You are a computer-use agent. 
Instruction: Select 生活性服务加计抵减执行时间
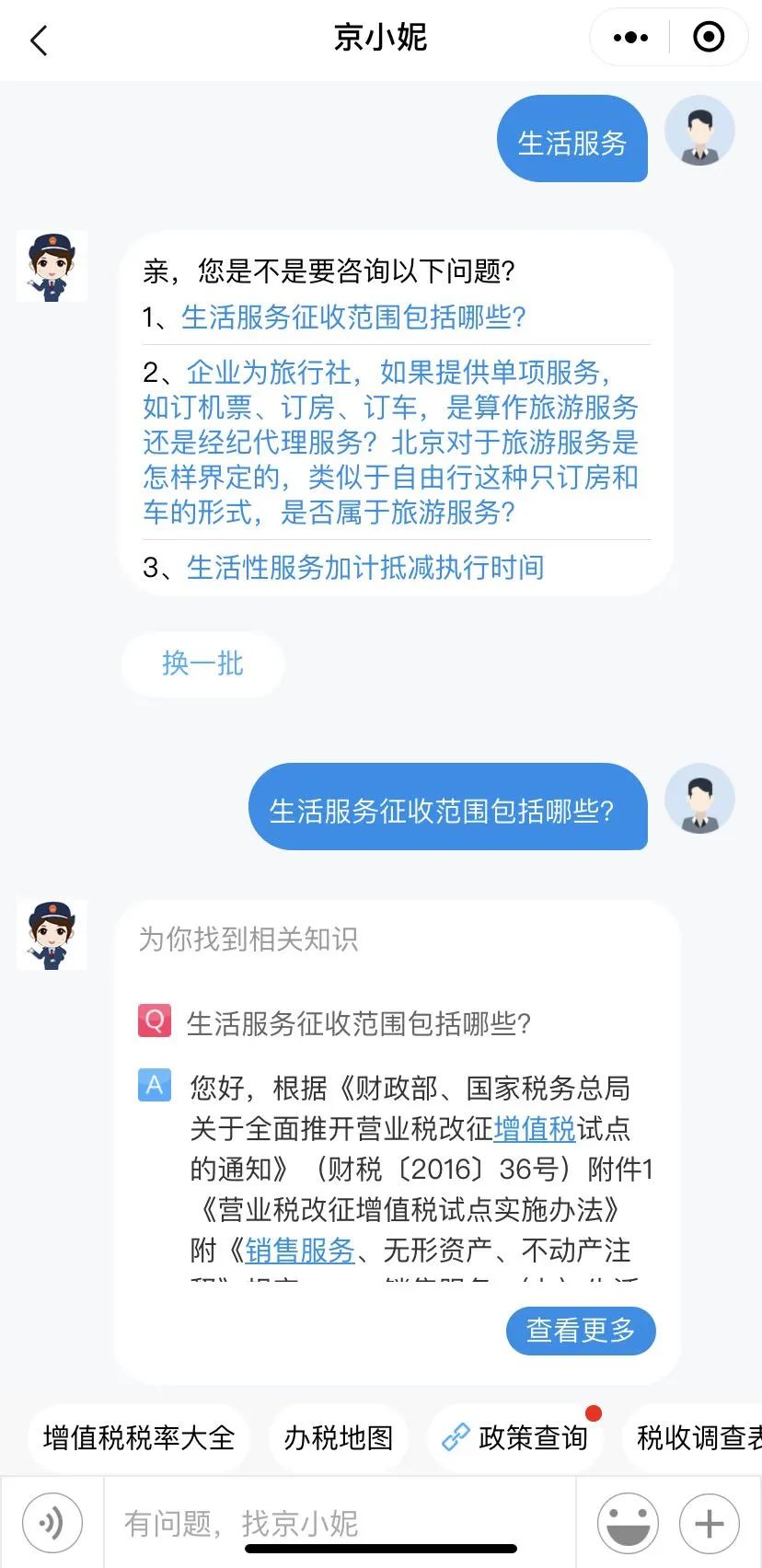[x=365, y=568]
